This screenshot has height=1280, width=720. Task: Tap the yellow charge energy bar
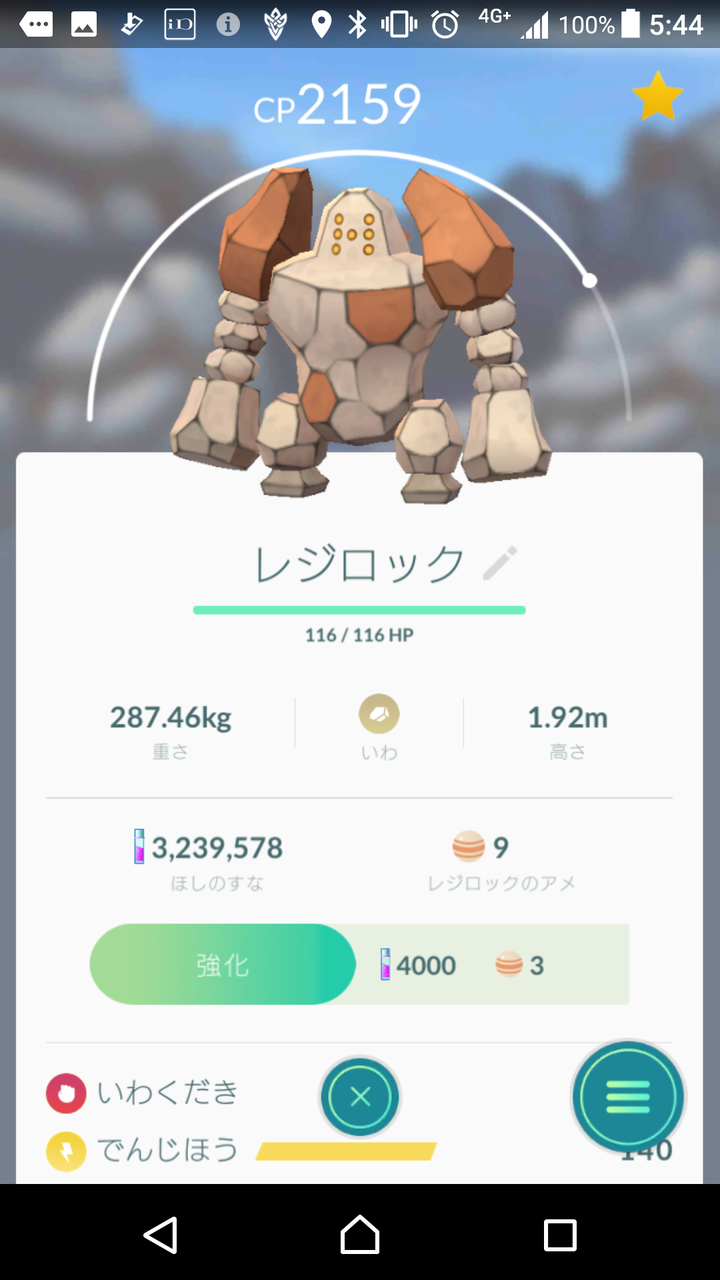tap(345, 1151)
